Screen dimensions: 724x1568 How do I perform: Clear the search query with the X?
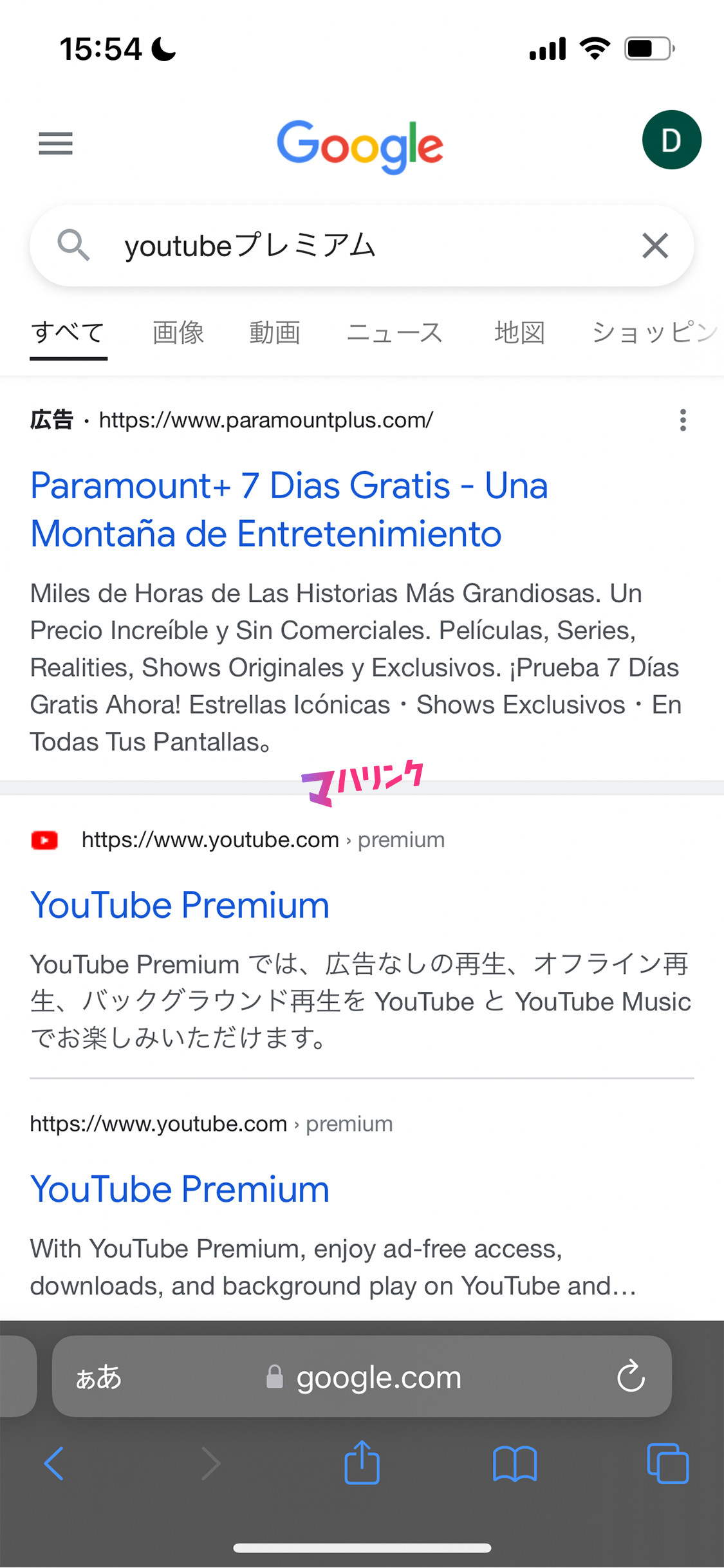655,246
